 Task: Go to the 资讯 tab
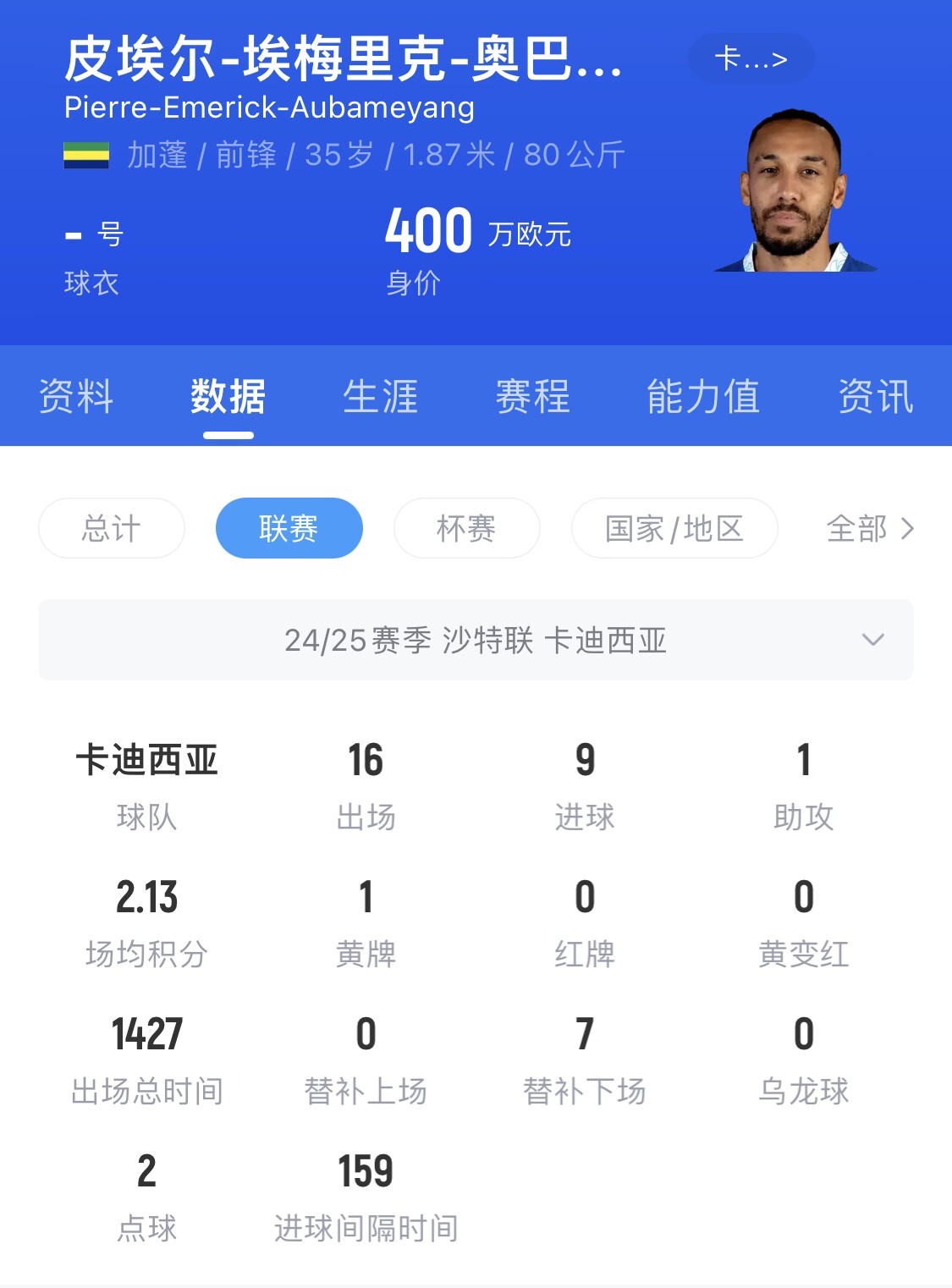coord(876,396)
